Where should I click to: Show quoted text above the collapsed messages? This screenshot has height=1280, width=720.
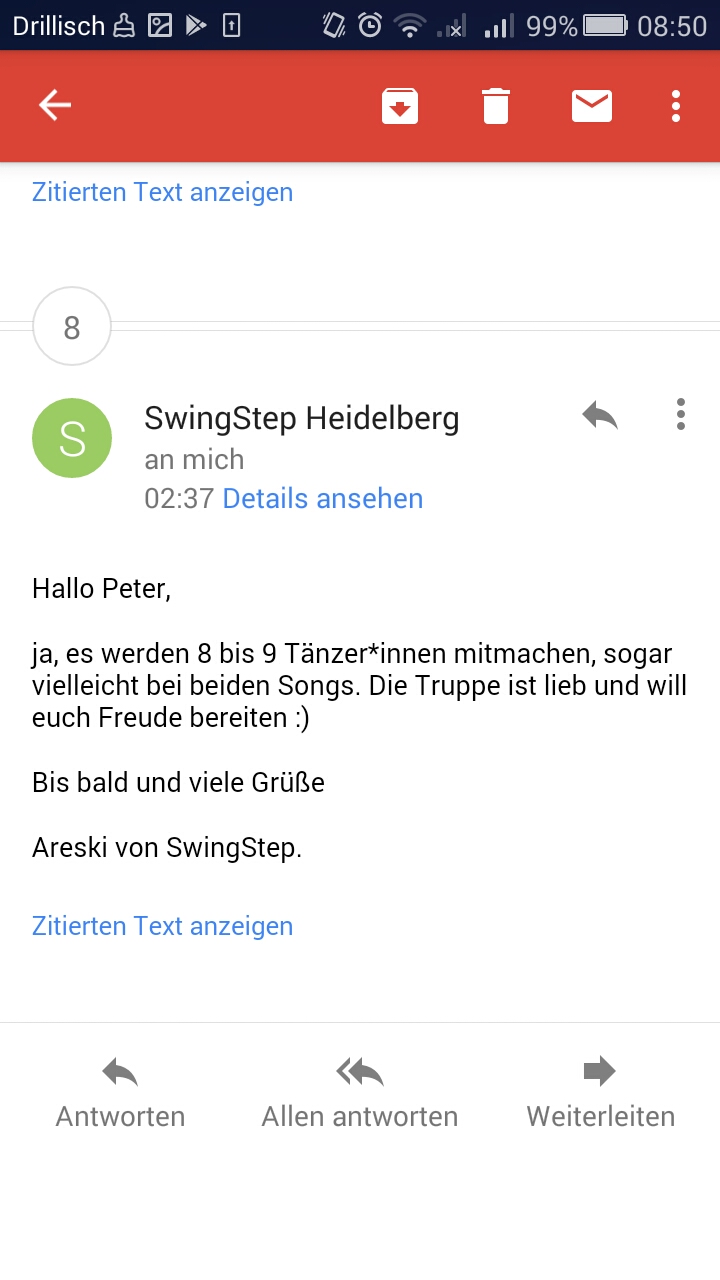click(x=162, y=192)
